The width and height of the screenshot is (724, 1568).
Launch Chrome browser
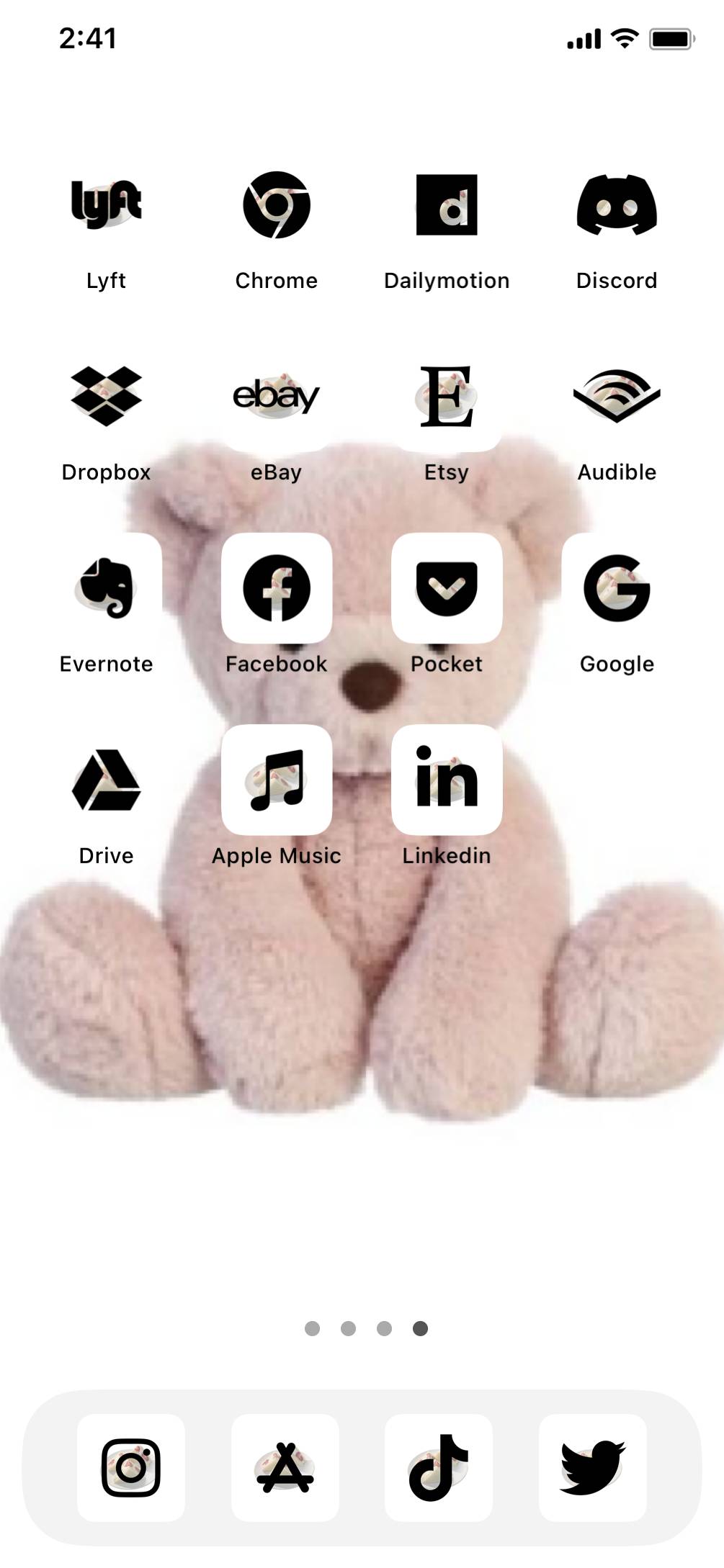click(x=277, y=204)
